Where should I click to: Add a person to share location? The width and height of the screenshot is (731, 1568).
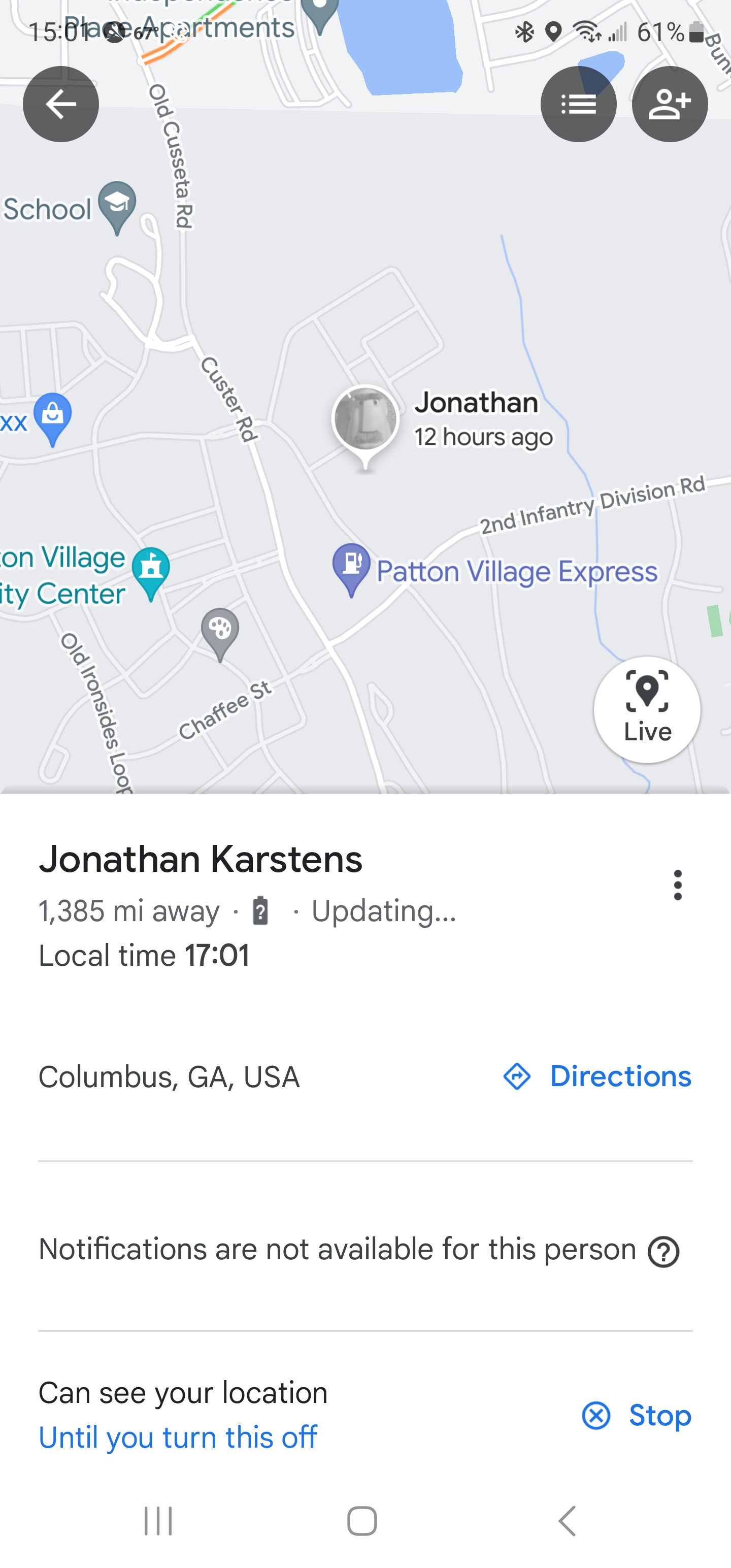669,104
